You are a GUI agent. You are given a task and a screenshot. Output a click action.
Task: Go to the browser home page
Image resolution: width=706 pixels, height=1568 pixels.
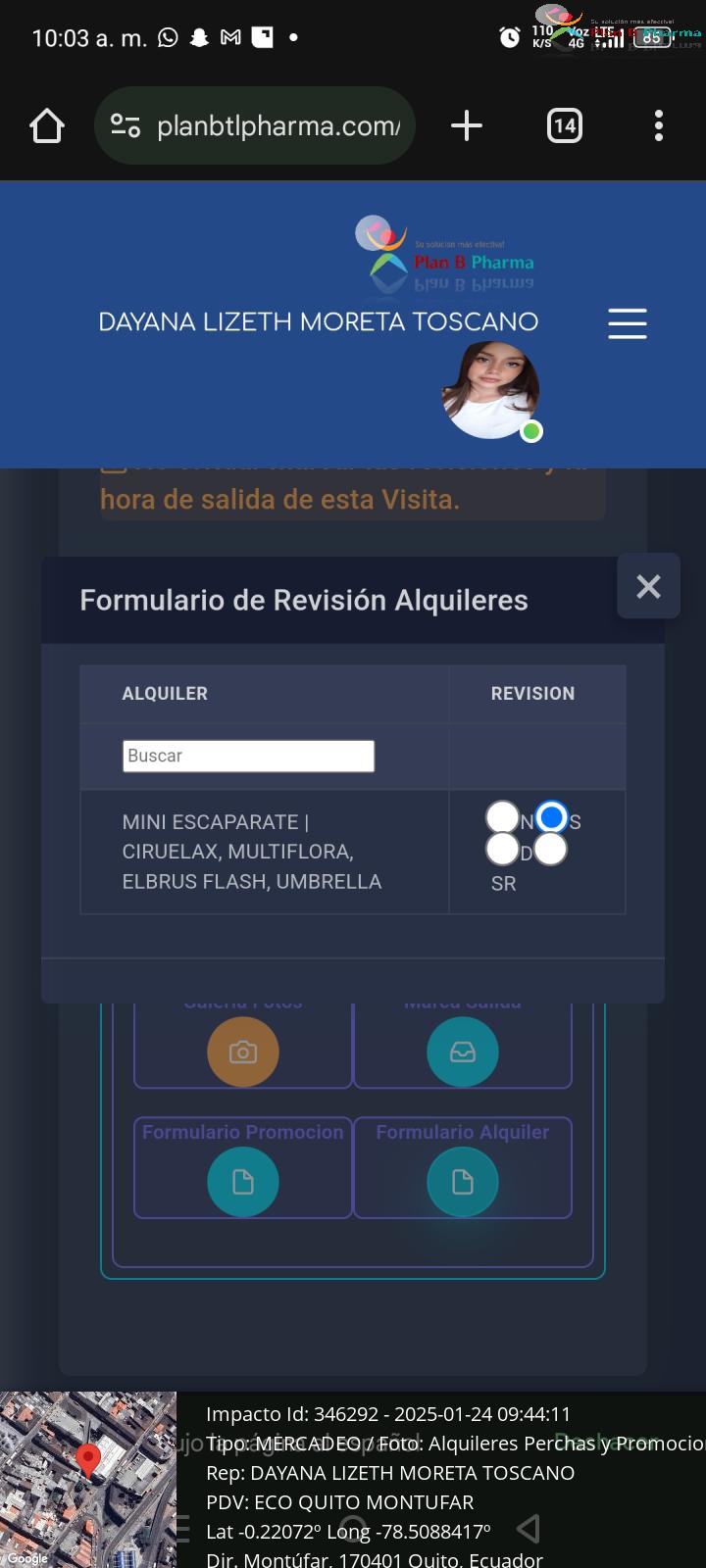(47, 125)
